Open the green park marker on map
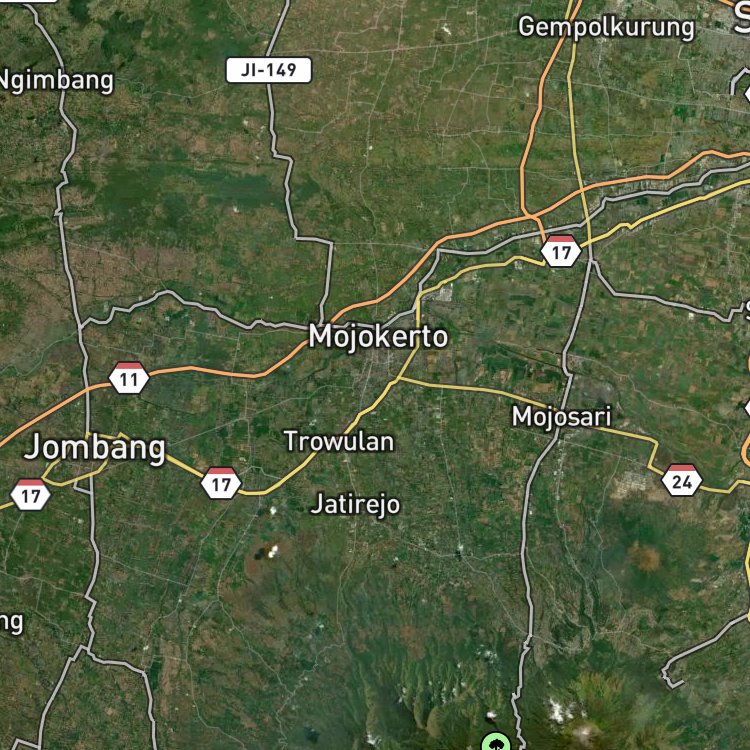The width and height of the screenshot is (750, 750). pos(496,743)
